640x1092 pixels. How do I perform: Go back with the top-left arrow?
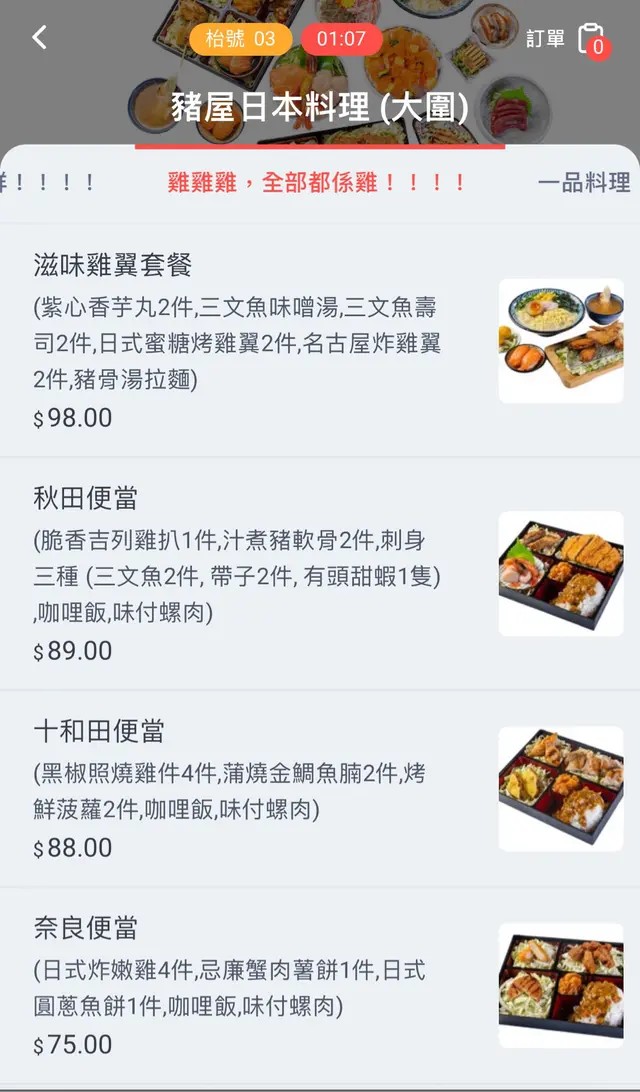40,38
